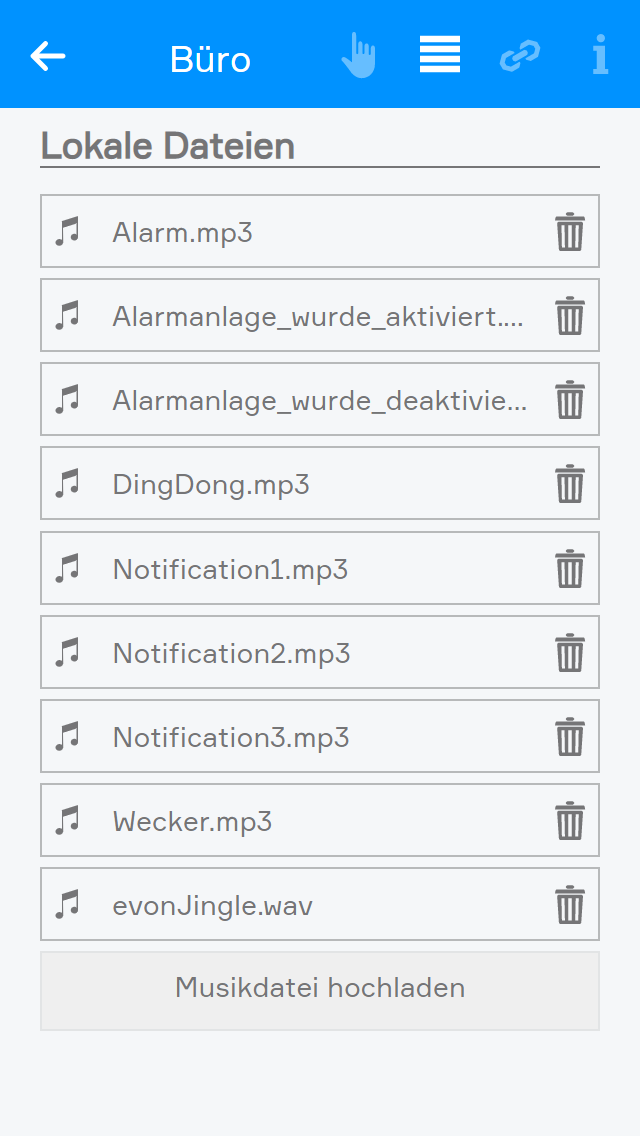Delete evonJingle.wav
The height and width of the screenshot is (1136, 640).
[570, 905]
